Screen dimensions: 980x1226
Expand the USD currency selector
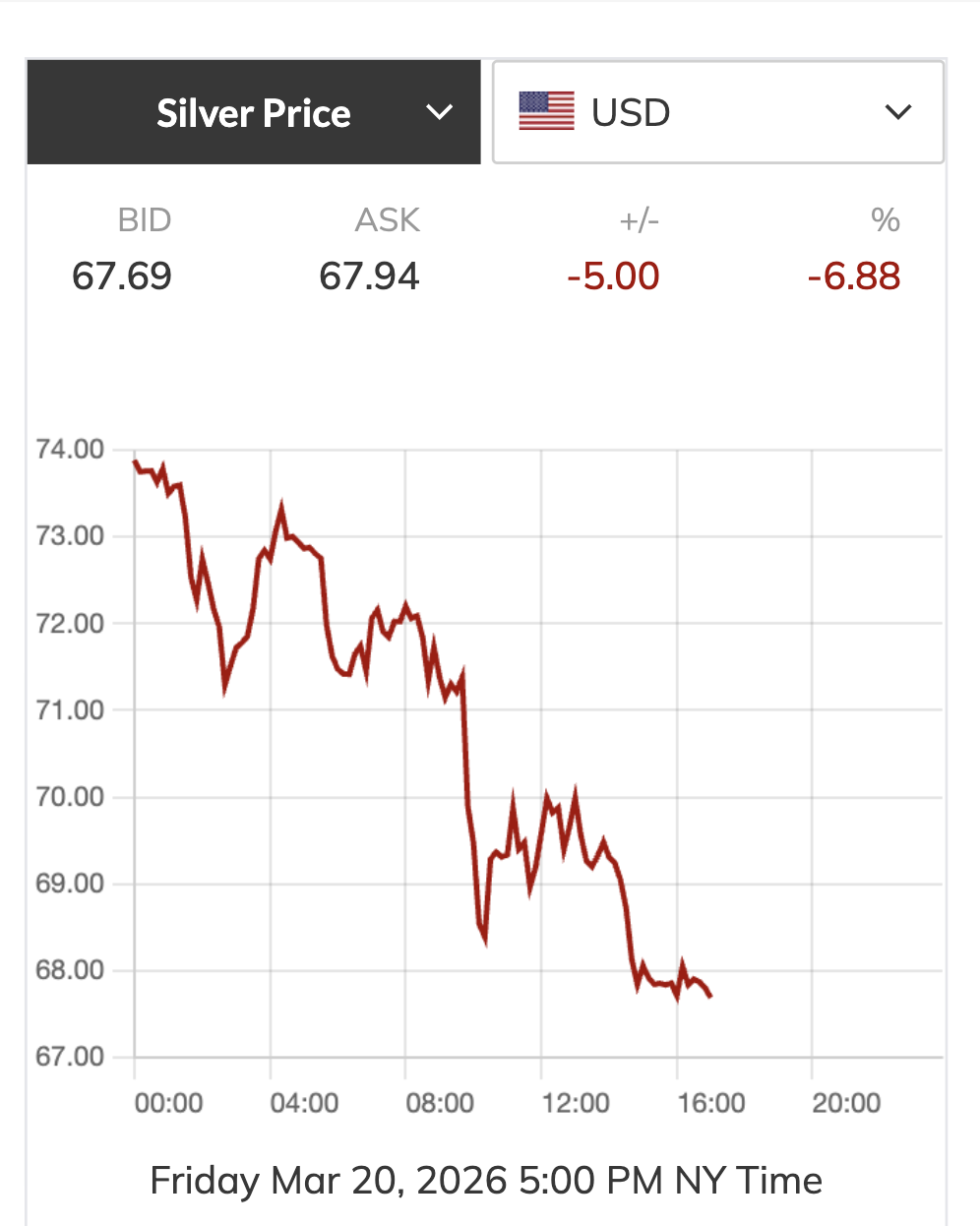tap(717, 113)
